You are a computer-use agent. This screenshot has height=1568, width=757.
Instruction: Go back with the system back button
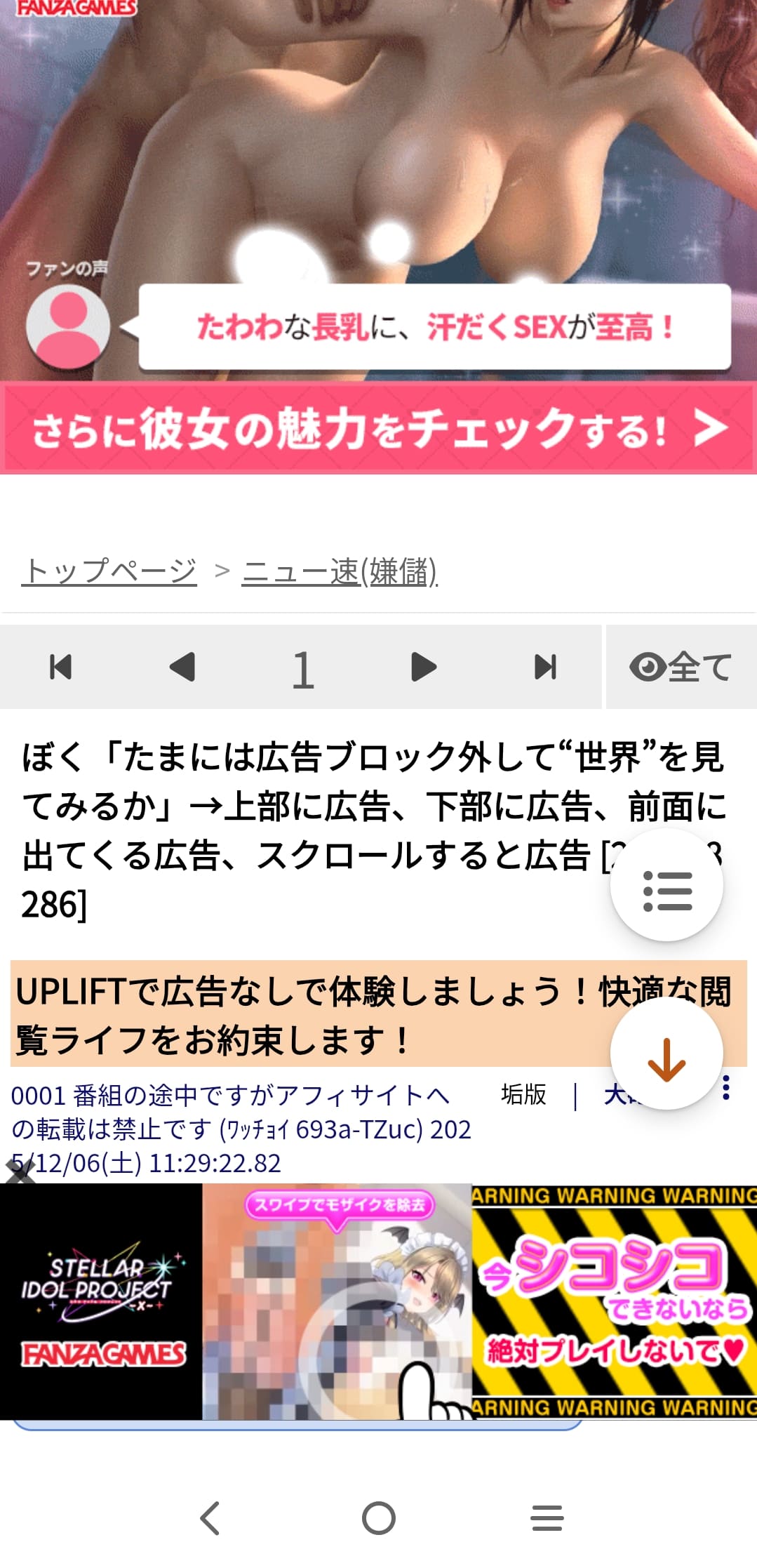pos(210,1518)
